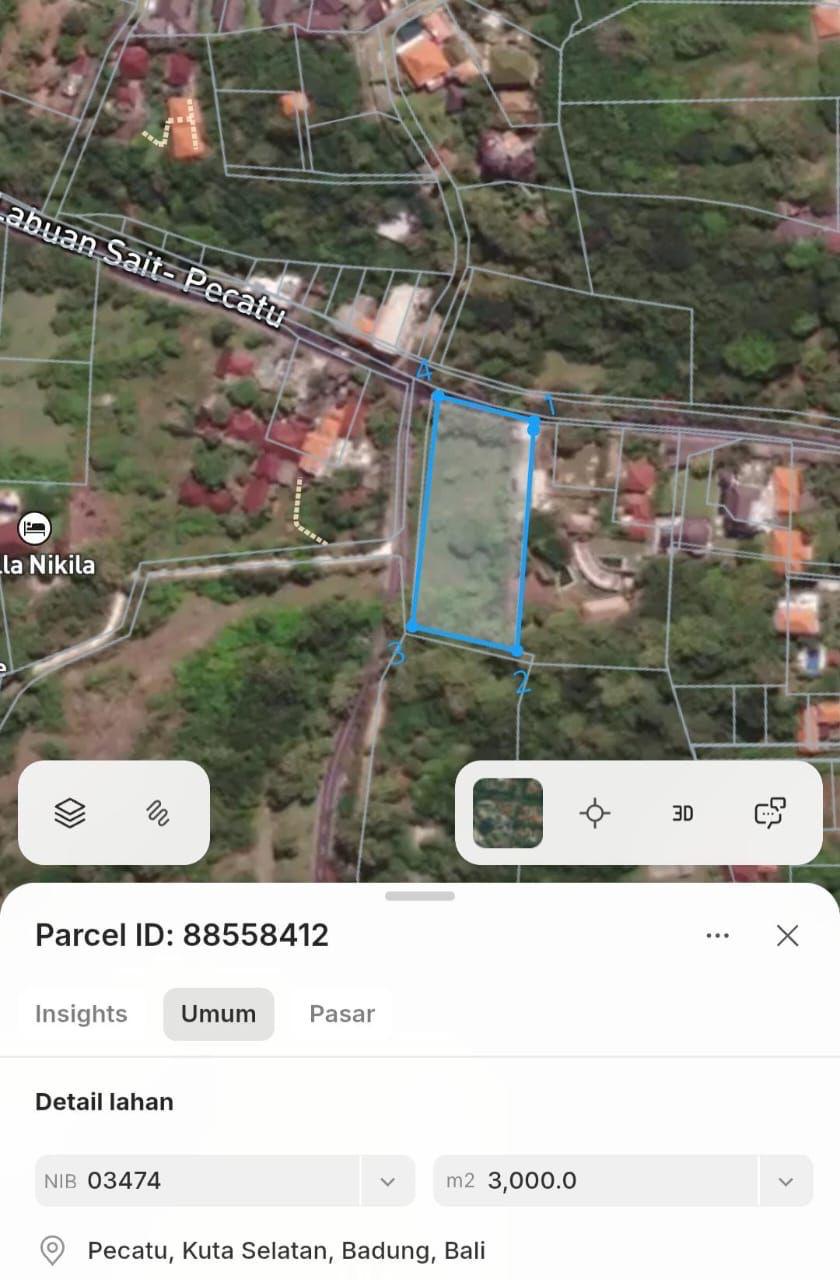Open the map layers panel
This screenshot has width=840, height=1280.
pos(69,813)
